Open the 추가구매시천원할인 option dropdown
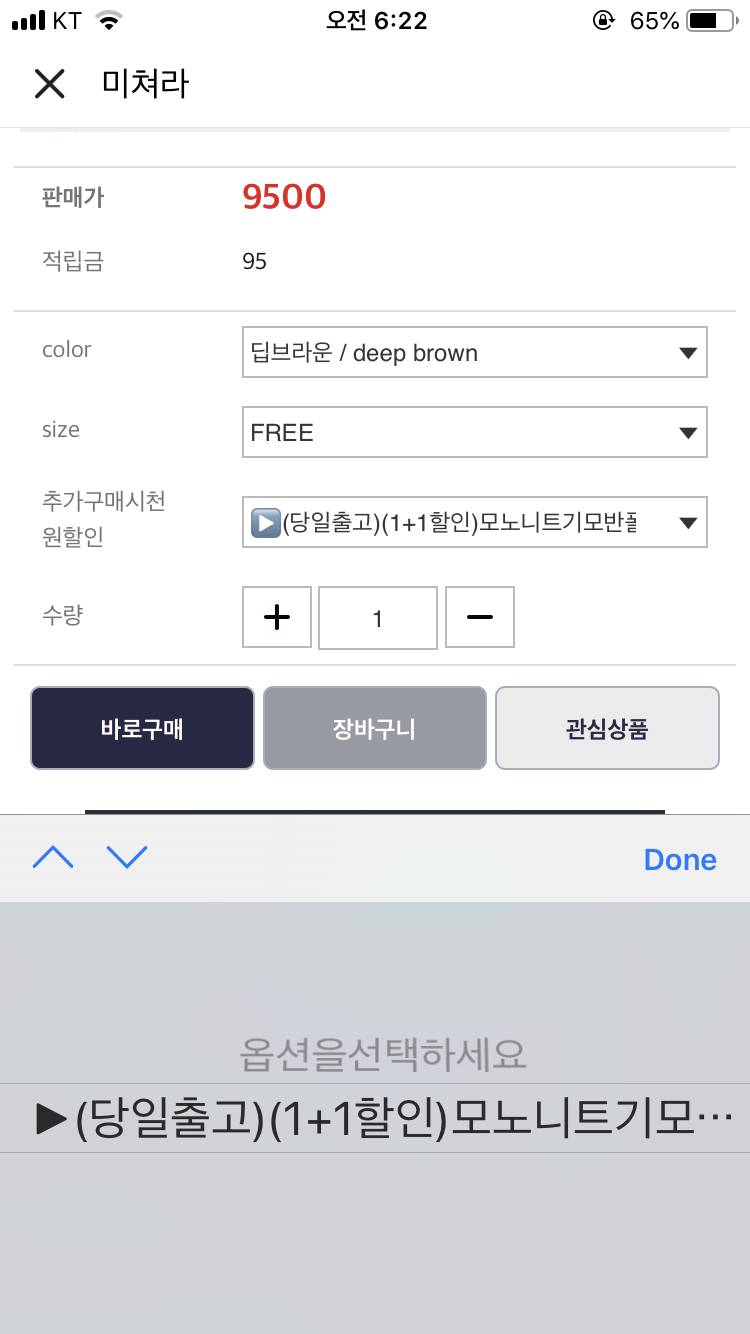Screen dimensions: 750x1334 point(474,521)
